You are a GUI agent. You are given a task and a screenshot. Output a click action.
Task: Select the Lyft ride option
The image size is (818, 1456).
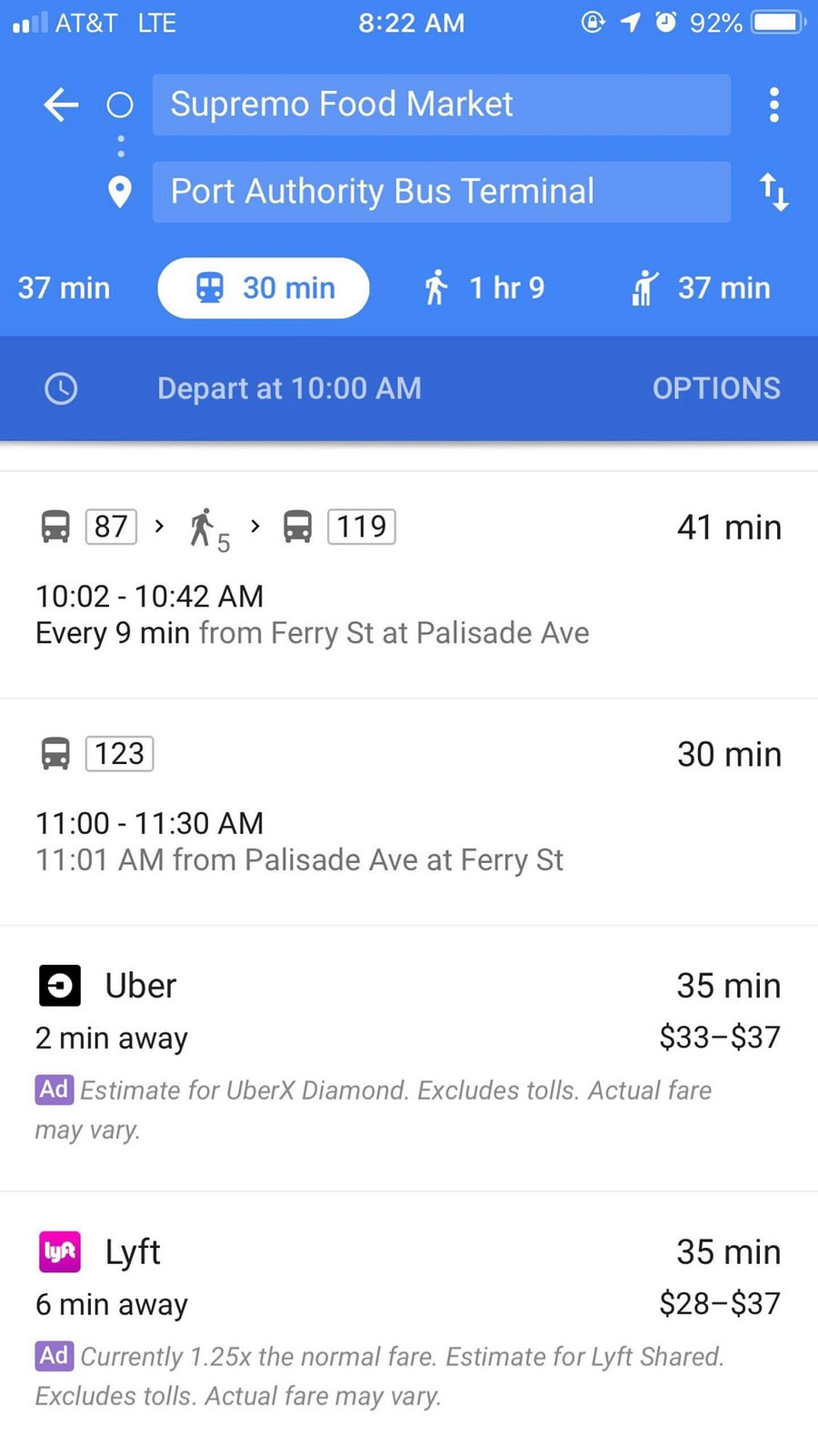[409, 1323]
